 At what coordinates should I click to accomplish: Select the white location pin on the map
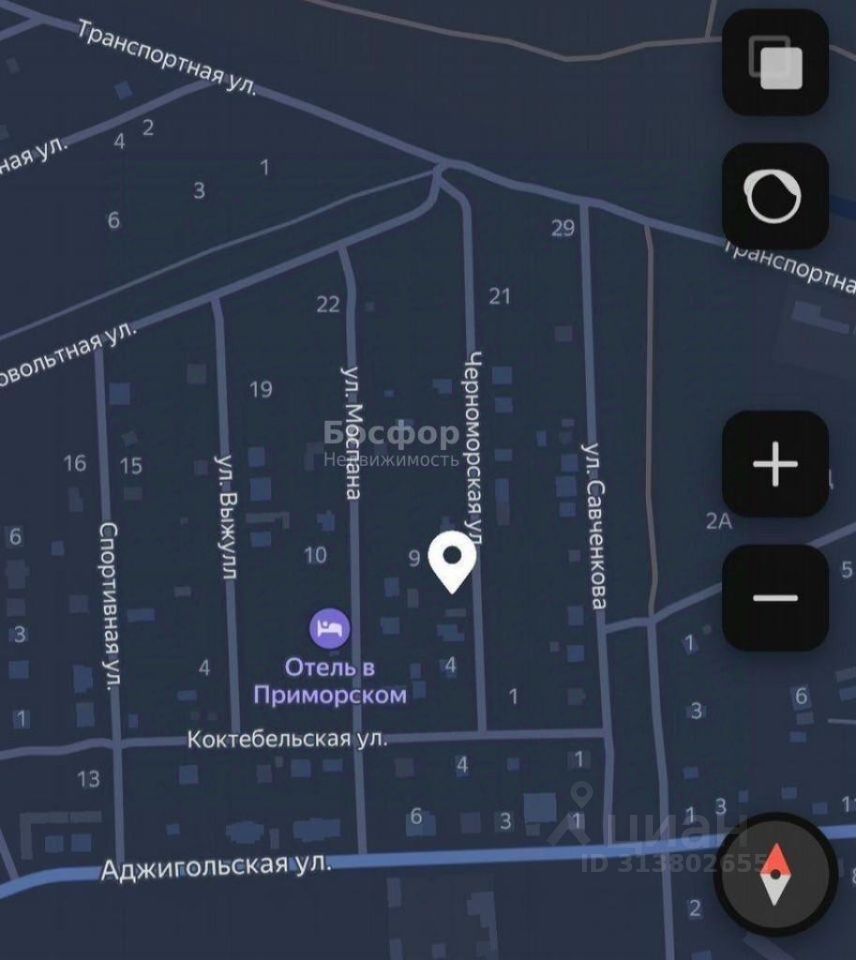pos(452,561)
